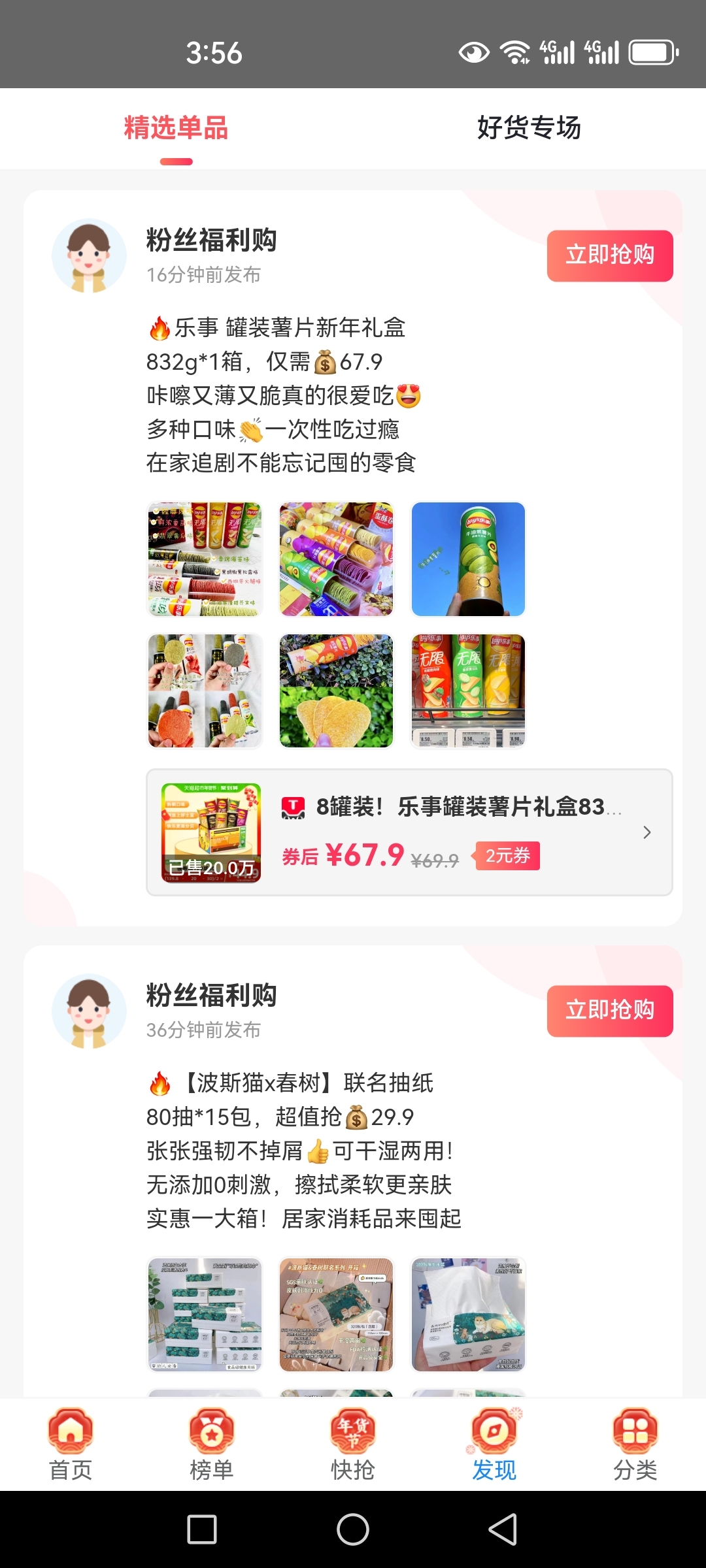Open the 已售20.0万 product thumbnail details

[x=209, y=832]
